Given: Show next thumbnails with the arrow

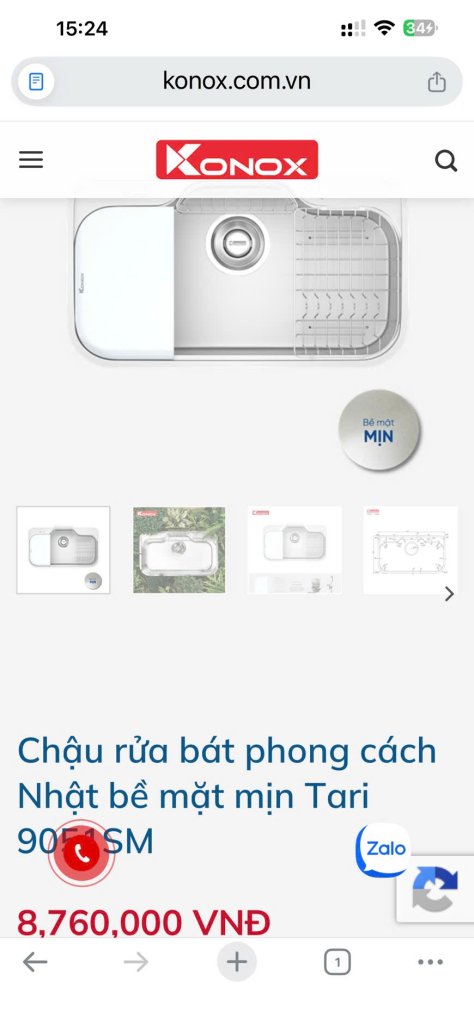Looking at the screenshot, I should pyautogui.click(x=449, y=594).
